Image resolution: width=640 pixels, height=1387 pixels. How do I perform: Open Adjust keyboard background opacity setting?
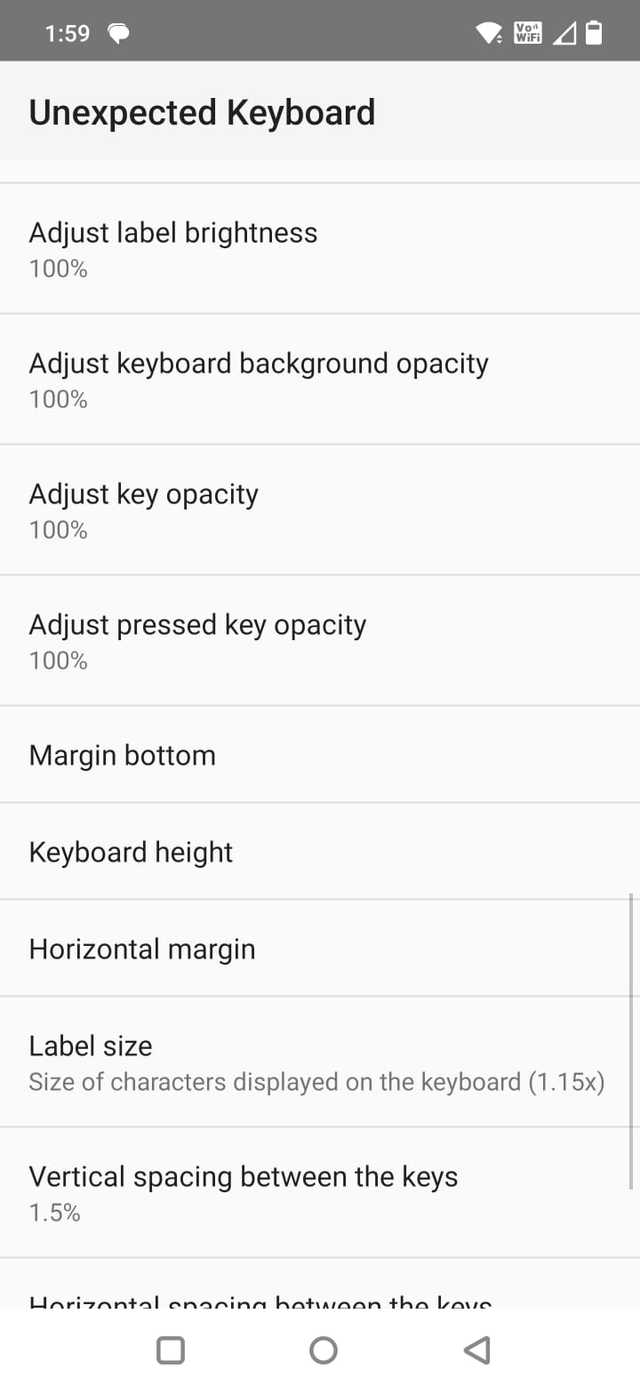[x=320, y=379]
